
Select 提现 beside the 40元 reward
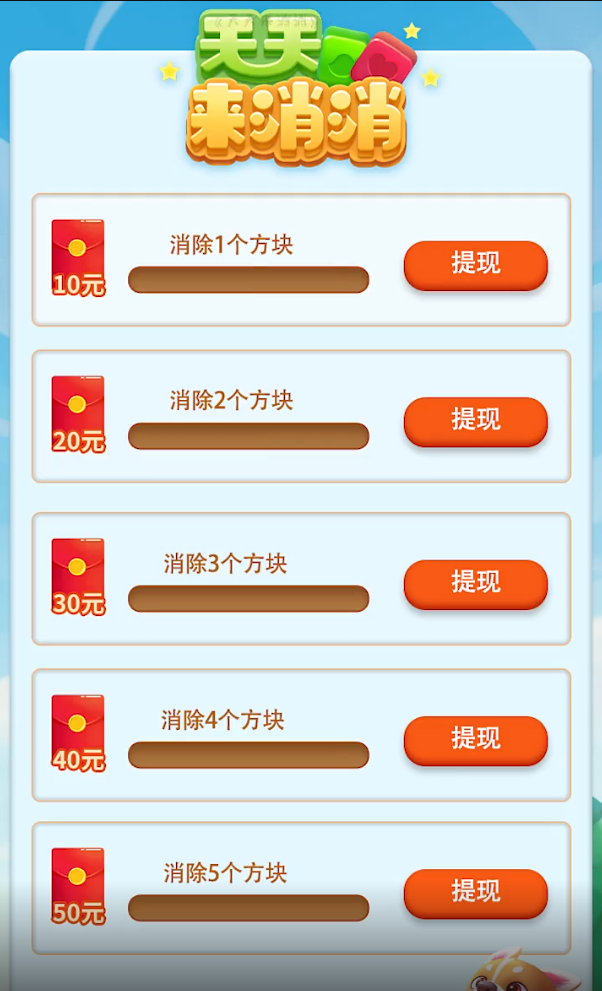point(475,740)
